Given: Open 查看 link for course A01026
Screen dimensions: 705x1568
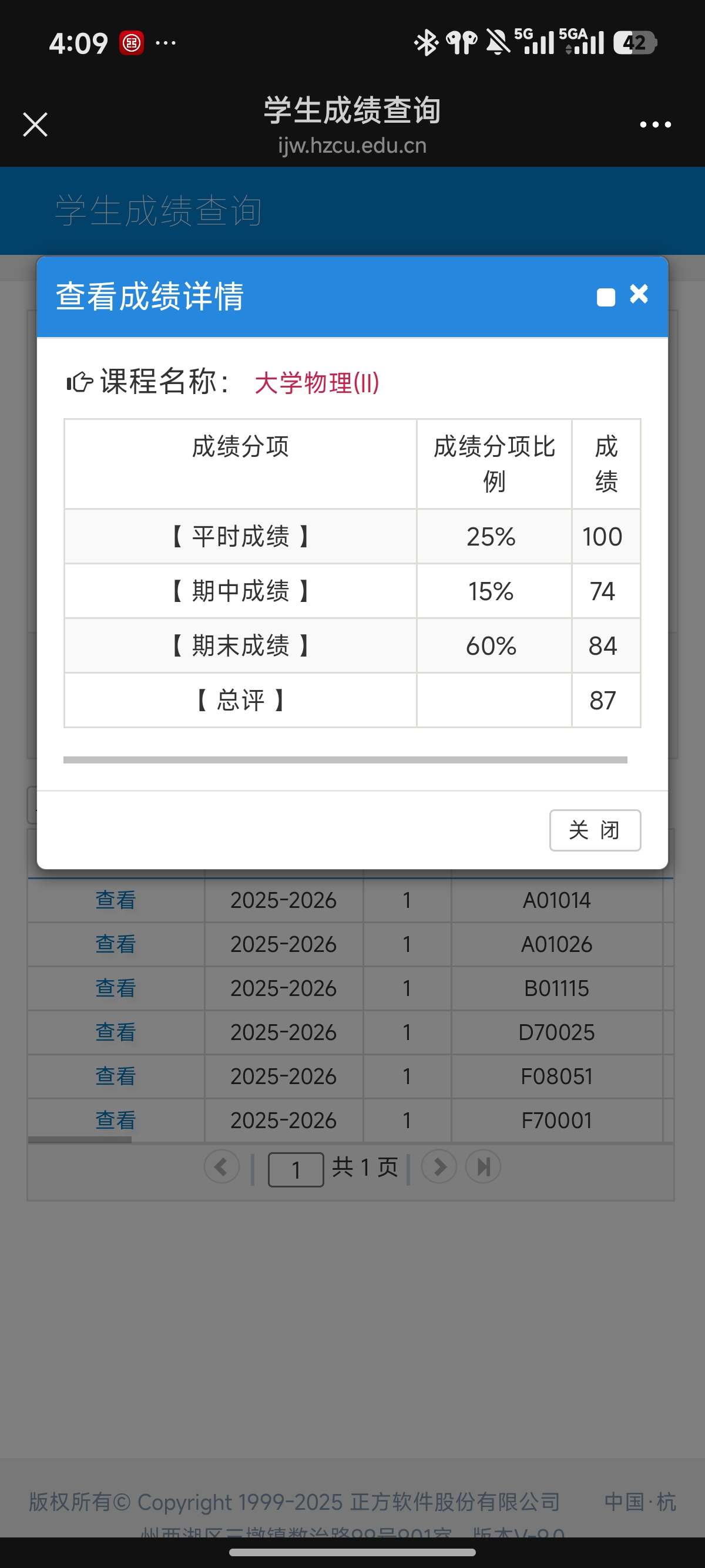Looking at the screenshot, I should tap(116, 944).
